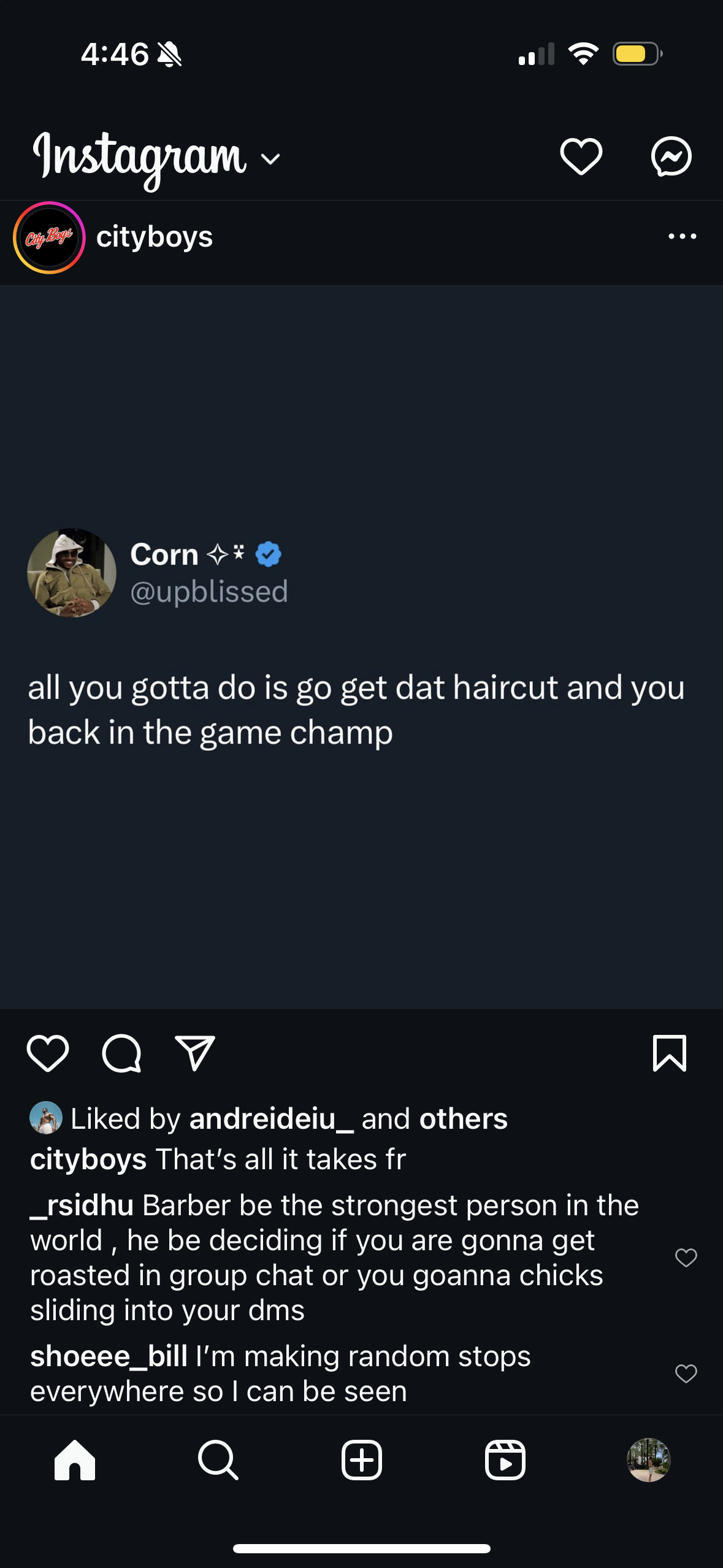Comment on the cityboys post
The image size is (723, 1568).
click(x=121, y=1053)
